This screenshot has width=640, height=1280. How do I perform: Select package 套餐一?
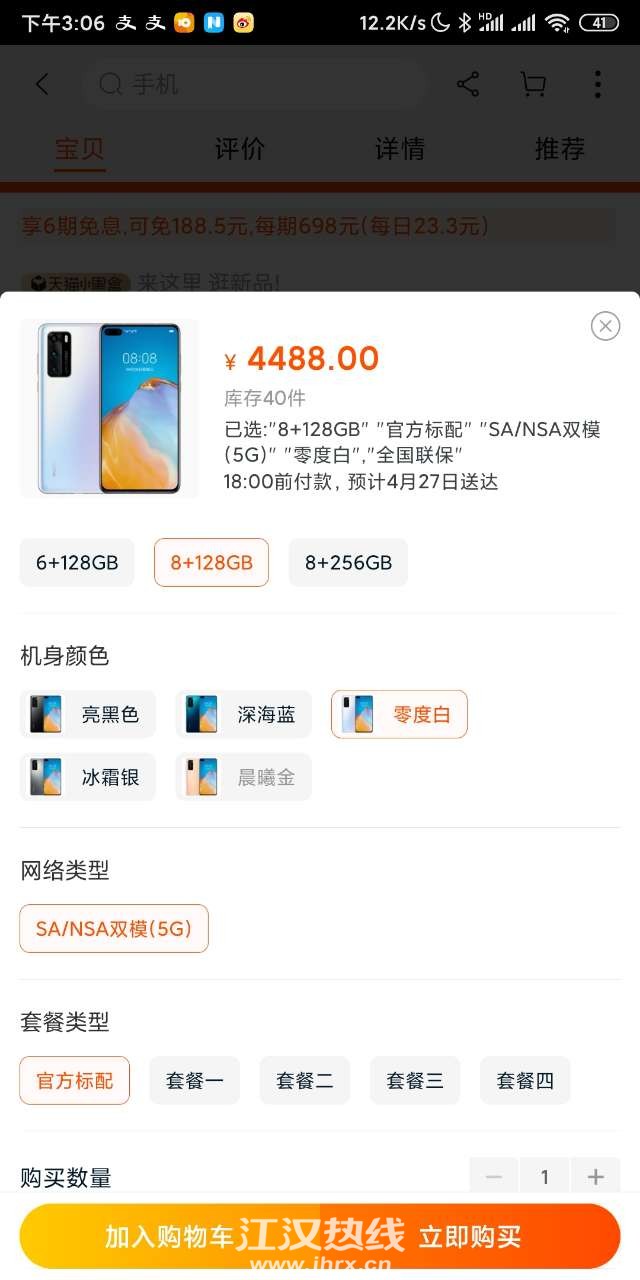pyautogui.click(x=195, y=1080)
